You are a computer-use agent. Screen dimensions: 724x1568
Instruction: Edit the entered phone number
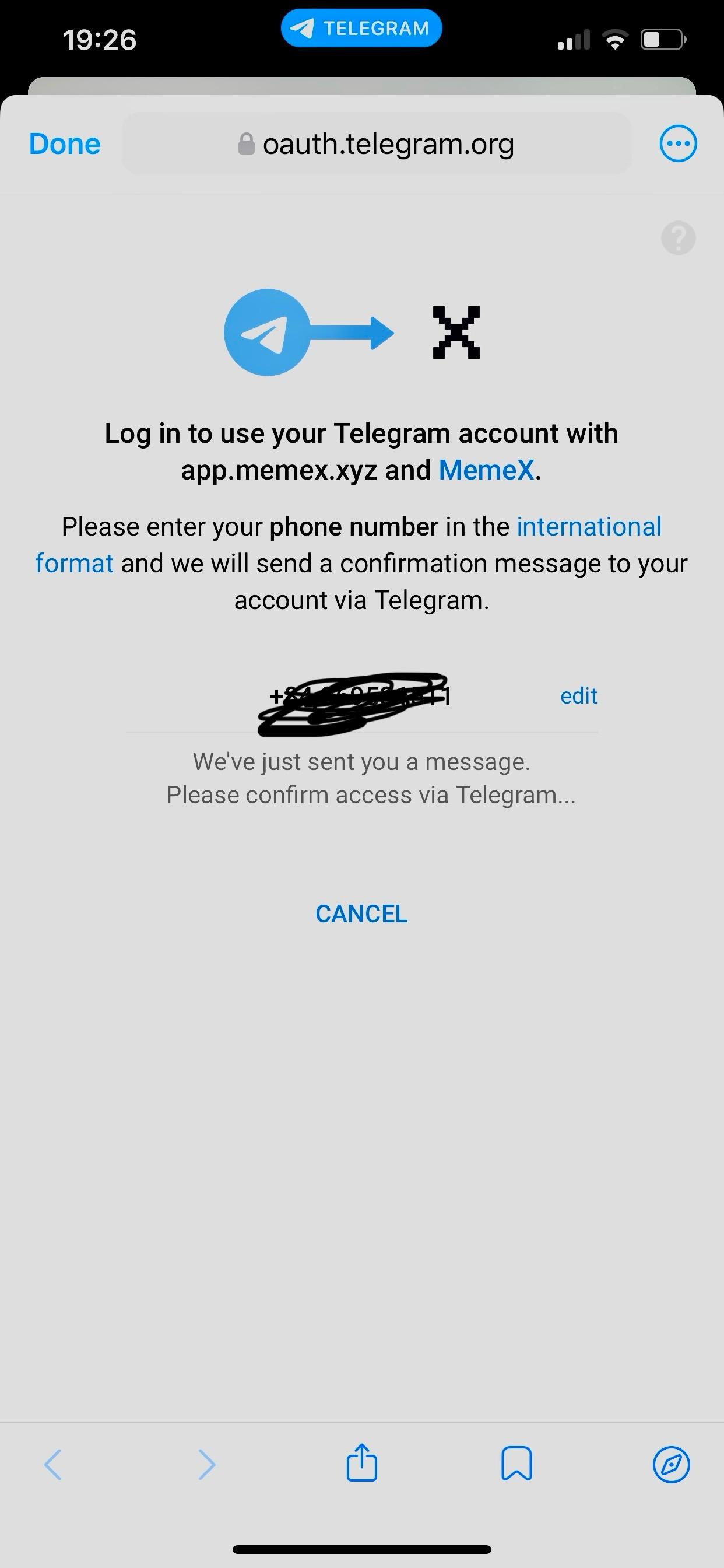[578, 696]
